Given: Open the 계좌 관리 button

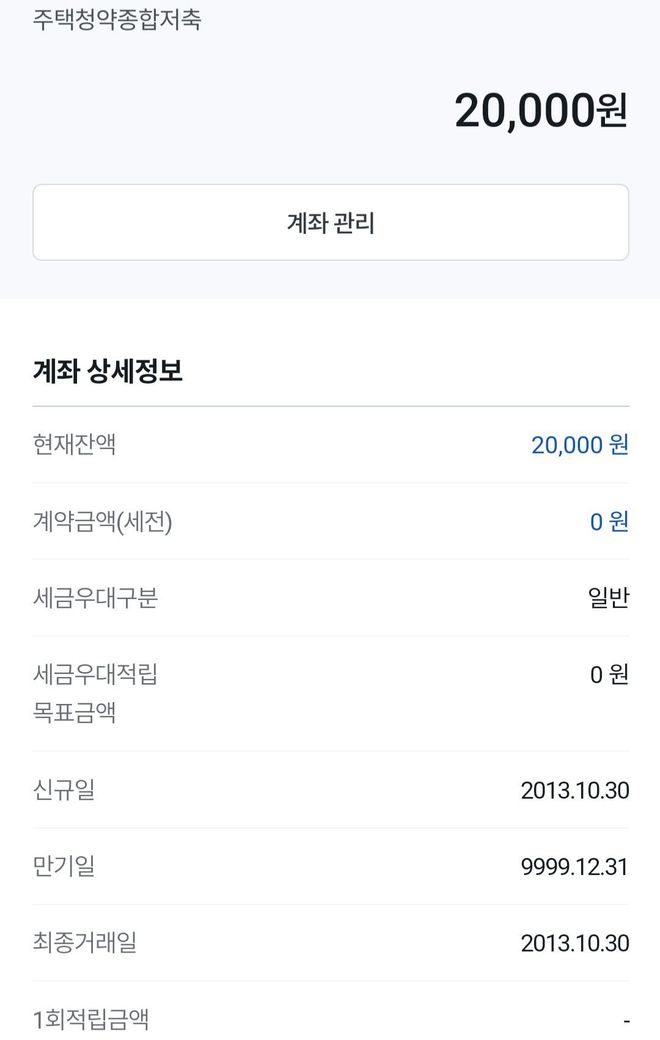Looking at the screenshot, I should click(x=330, y=223).
